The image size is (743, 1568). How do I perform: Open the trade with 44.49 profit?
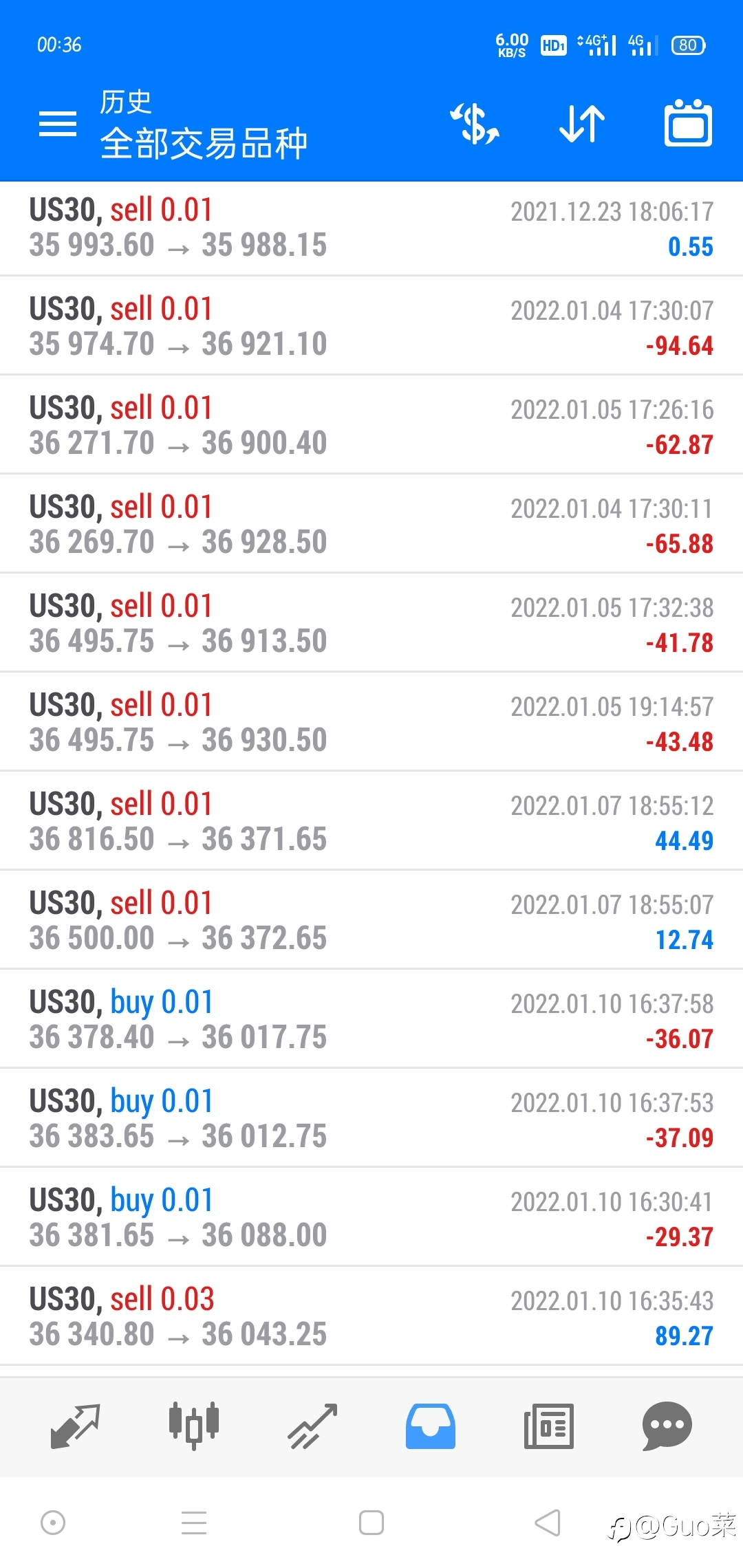(371, 821)
